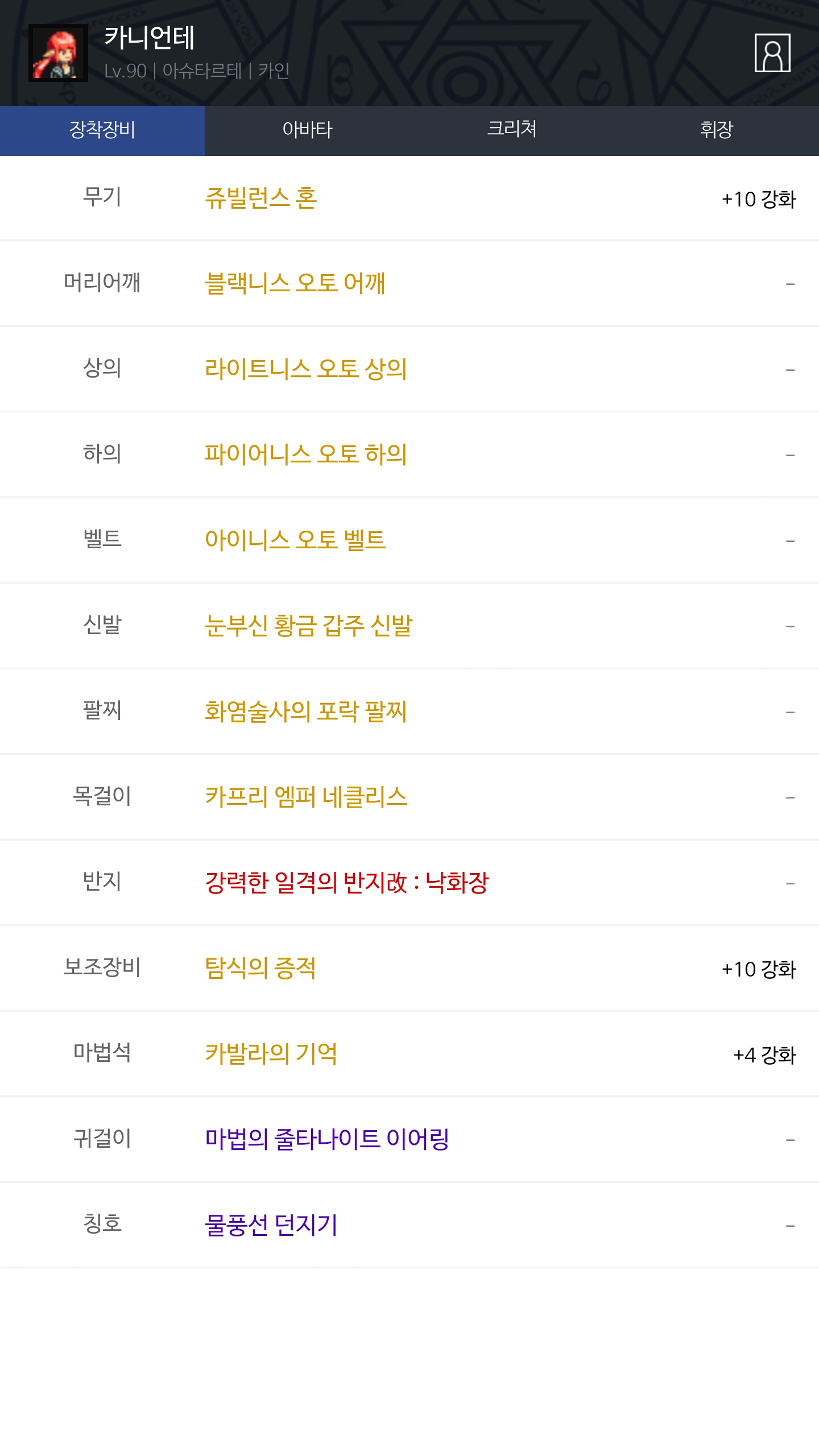Viewport: 819px width, 1456px height.
Task: View 눈부신 황금 갑주 신발 details
Action: pyautogui.click(x=308, y=626)
